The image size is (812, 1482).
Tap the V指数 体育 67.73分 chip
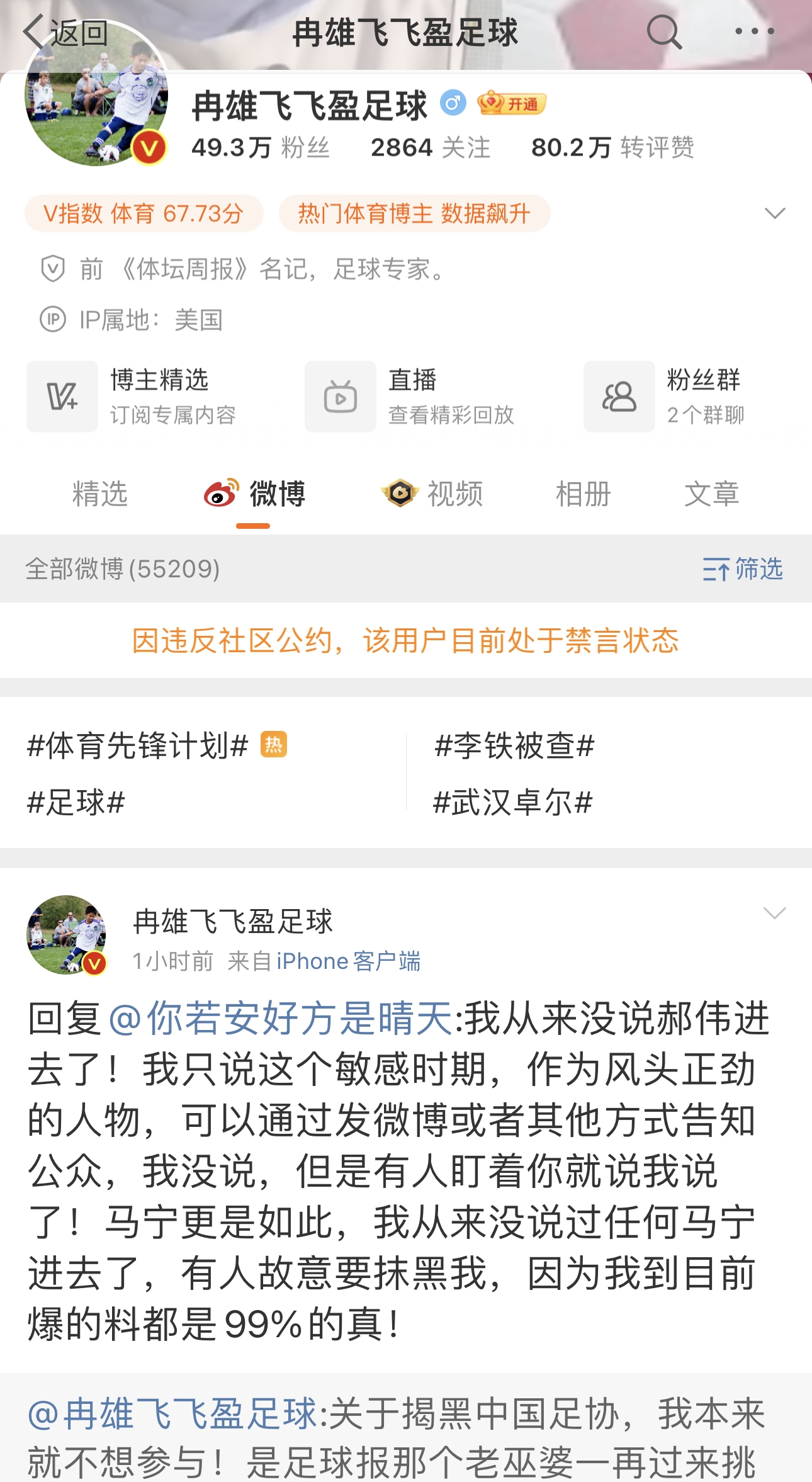tap(144, 214)
